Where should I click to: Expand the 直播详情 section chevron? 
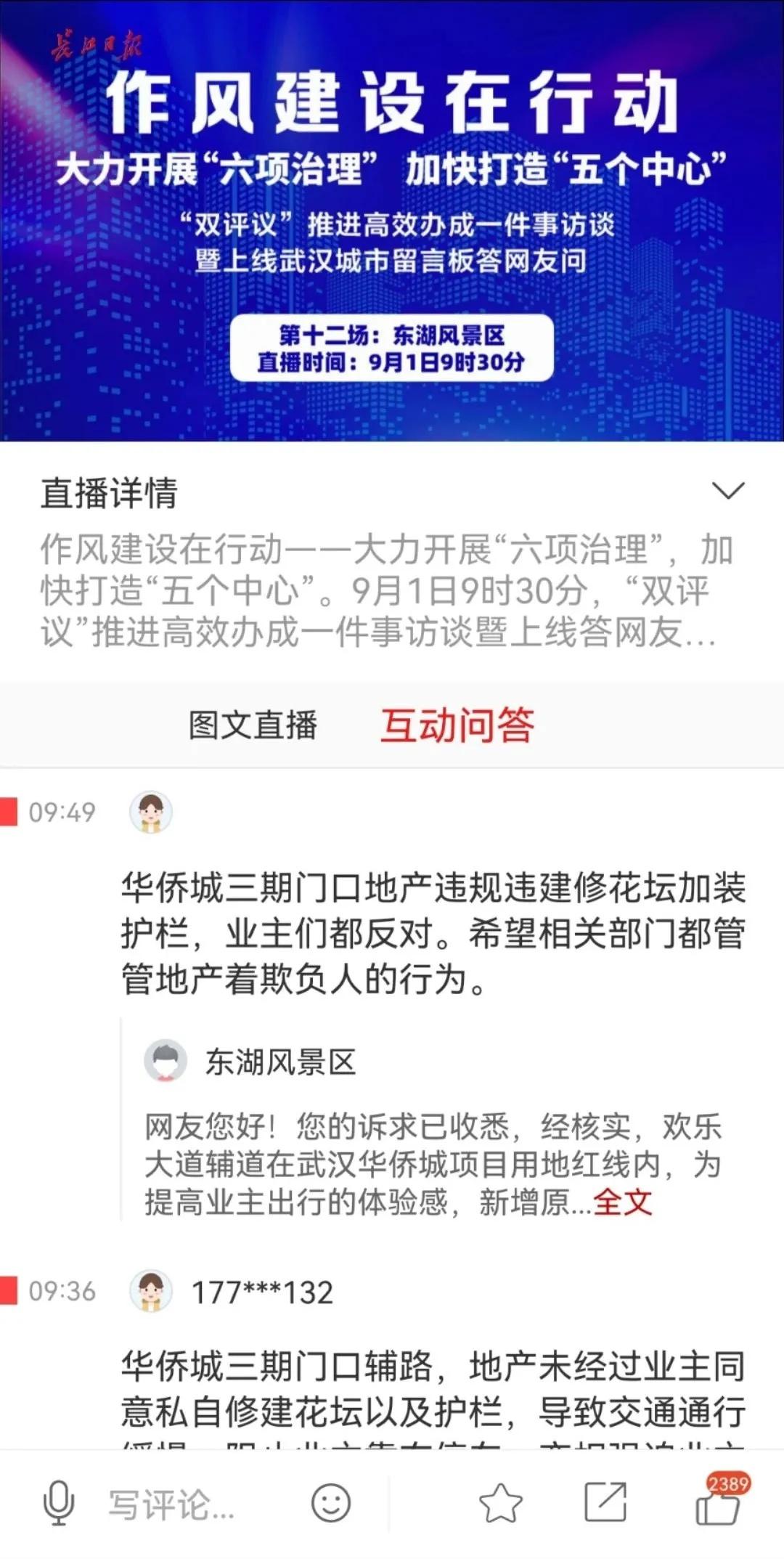[728, 491]
